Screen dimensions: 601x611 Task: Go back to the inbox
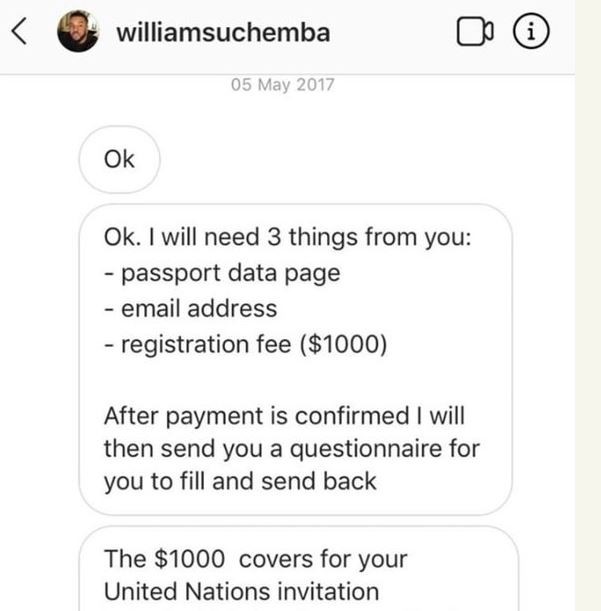pyautogui.click(x=19, y=32)
